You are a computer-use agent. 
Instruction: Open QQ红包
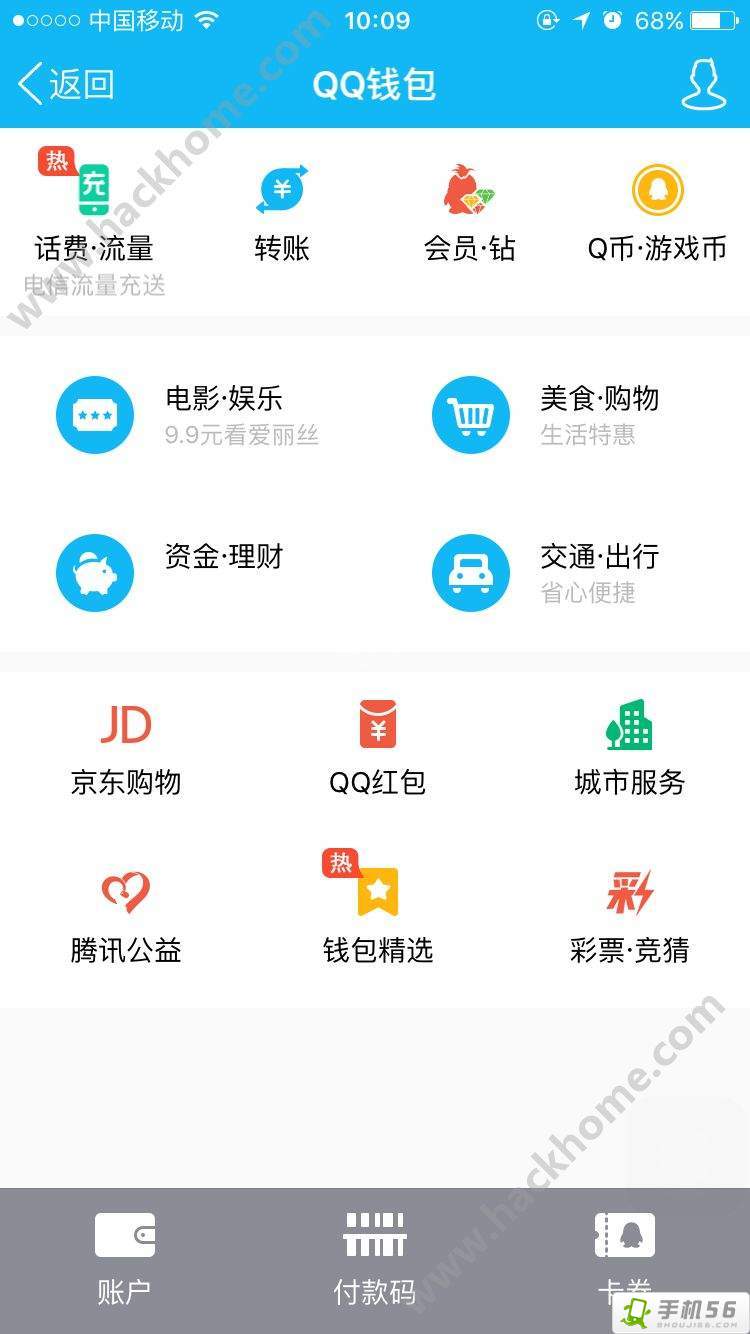point(377,748)
